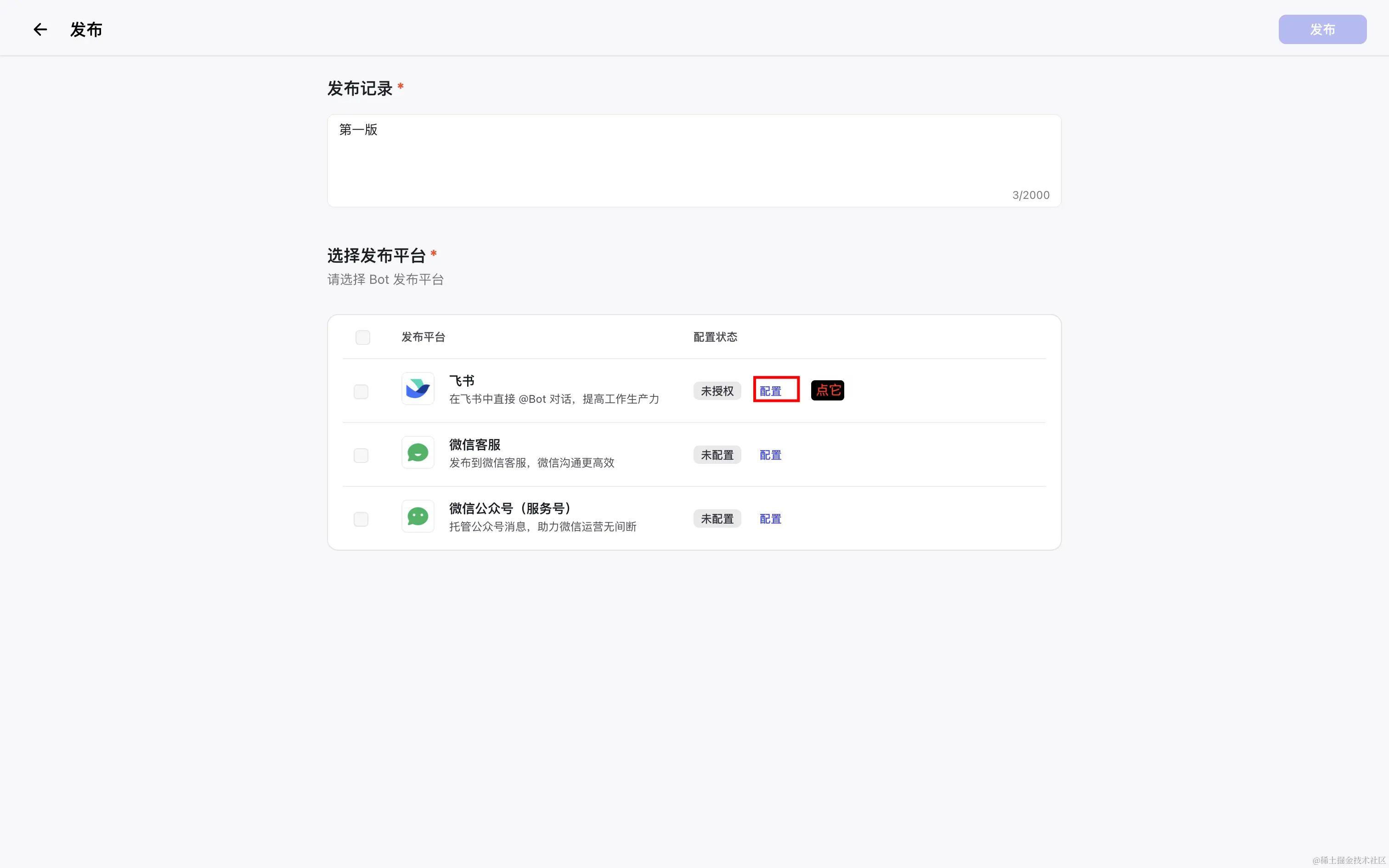Open the 配置 link for 微信客服
1389x868 pixels.
point(770,455)
